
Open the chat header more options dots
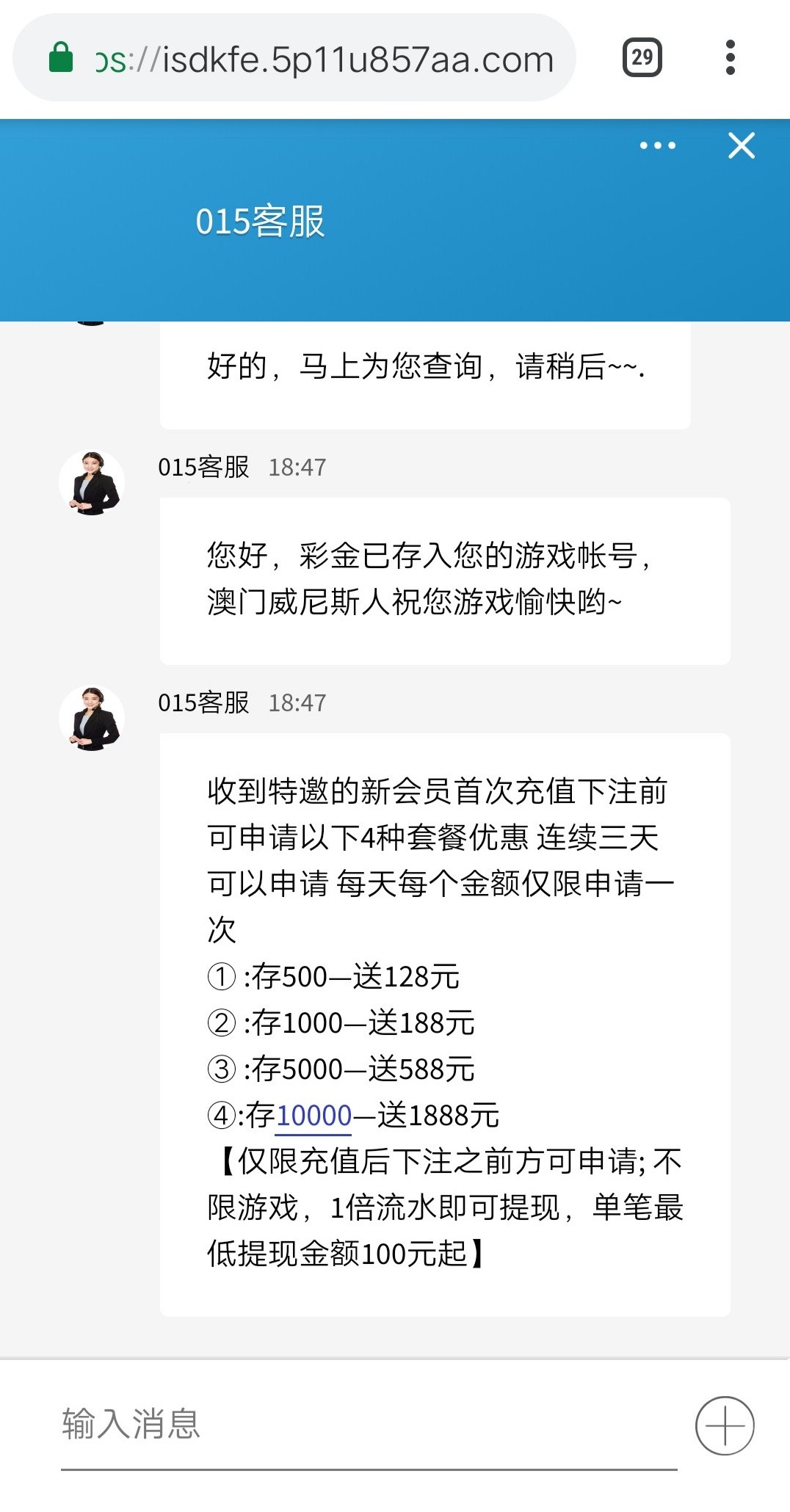(x=658, y=145)
